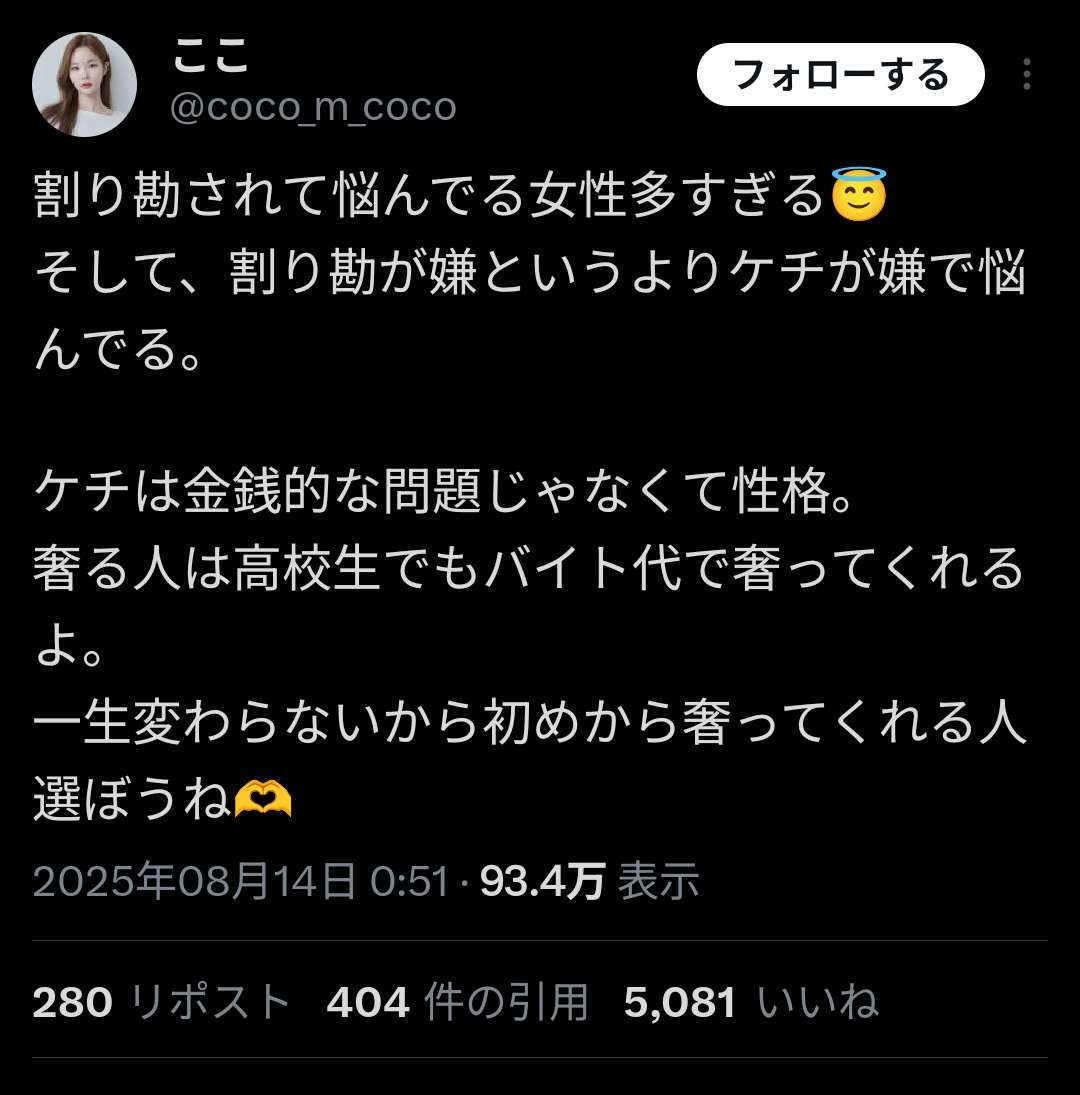View the 404 件の引用 quotes

tap(457, 1001)
